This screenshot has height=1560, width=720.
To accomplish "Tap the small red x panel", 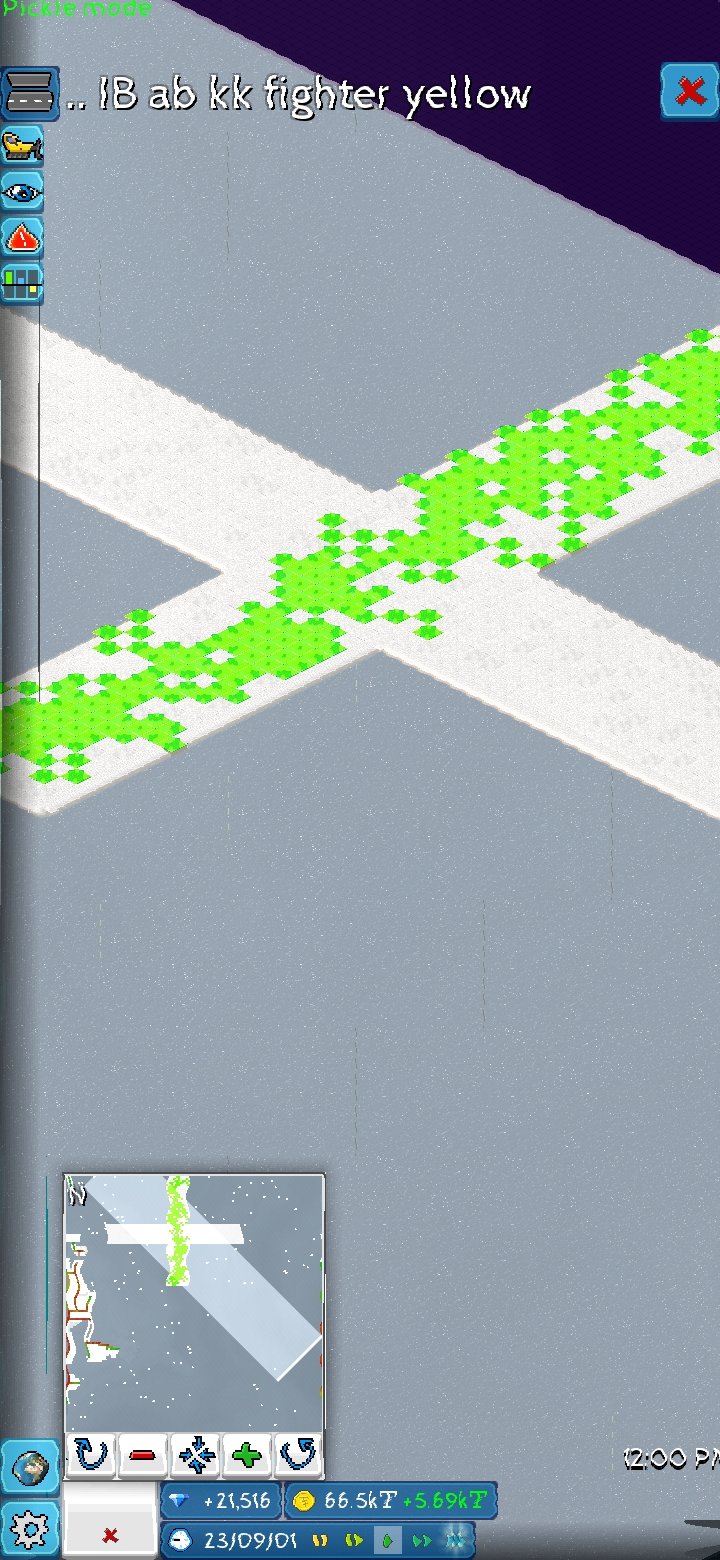I will 110,1521.
